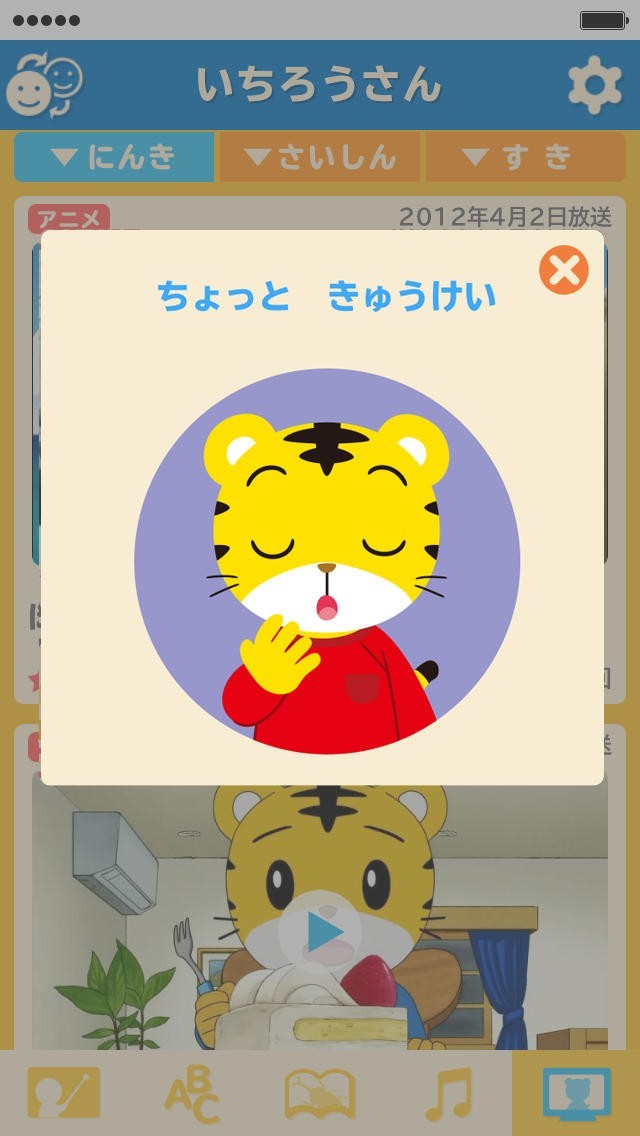Open the ABC section

coord(192,1093)
